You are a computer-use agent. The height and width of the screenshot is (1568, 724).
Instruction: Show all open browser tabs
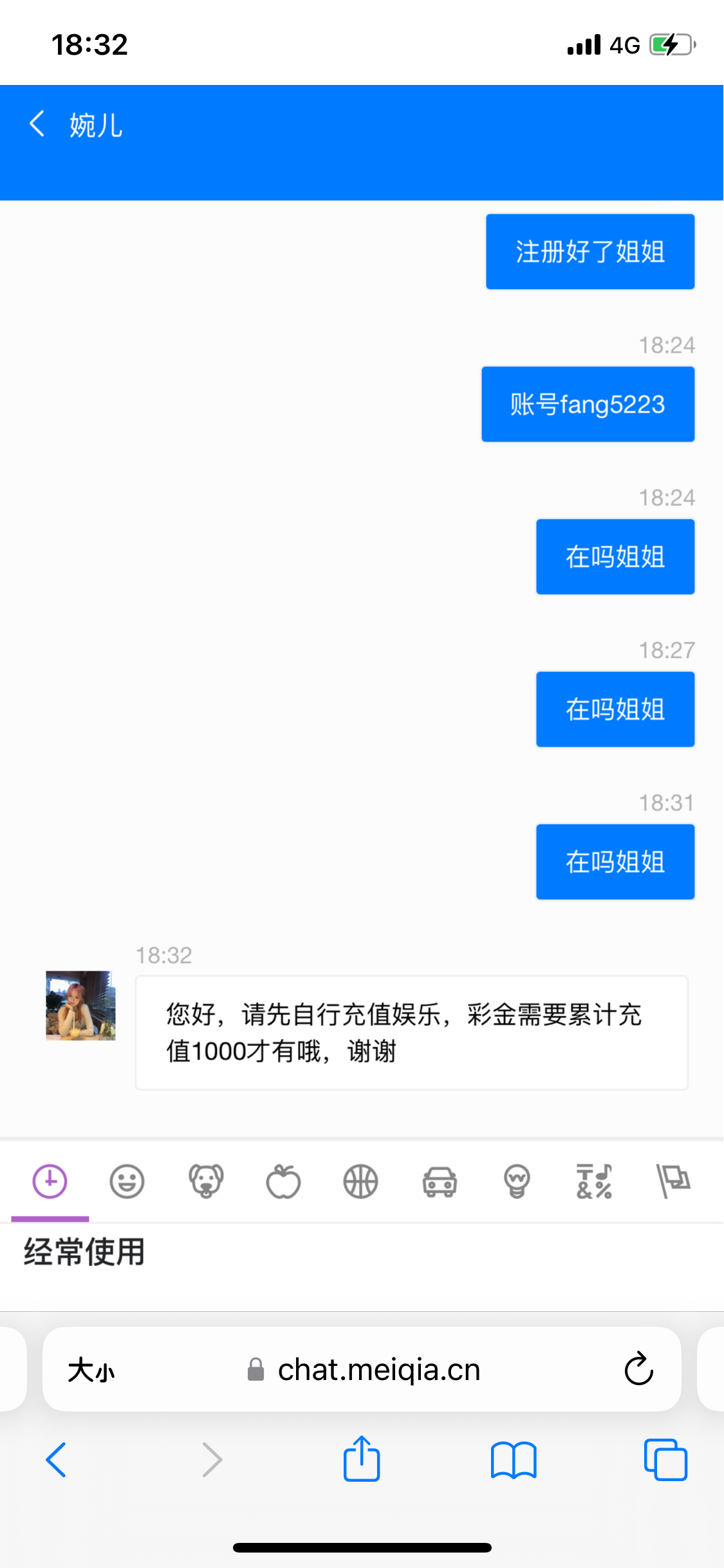[x=665, y=1460]
